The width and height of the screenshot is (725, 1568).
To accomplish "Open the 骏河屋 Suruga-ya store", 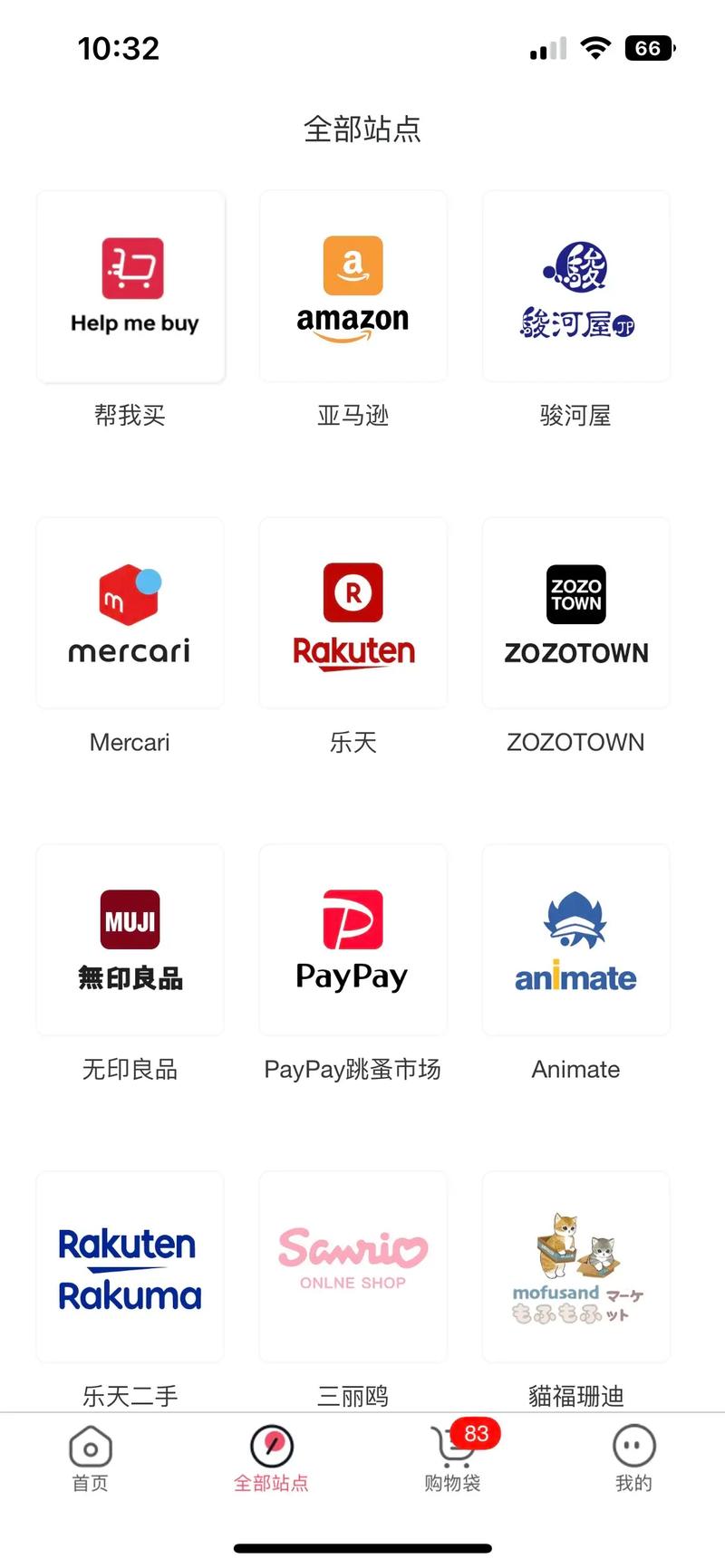I will coord(575,285).
